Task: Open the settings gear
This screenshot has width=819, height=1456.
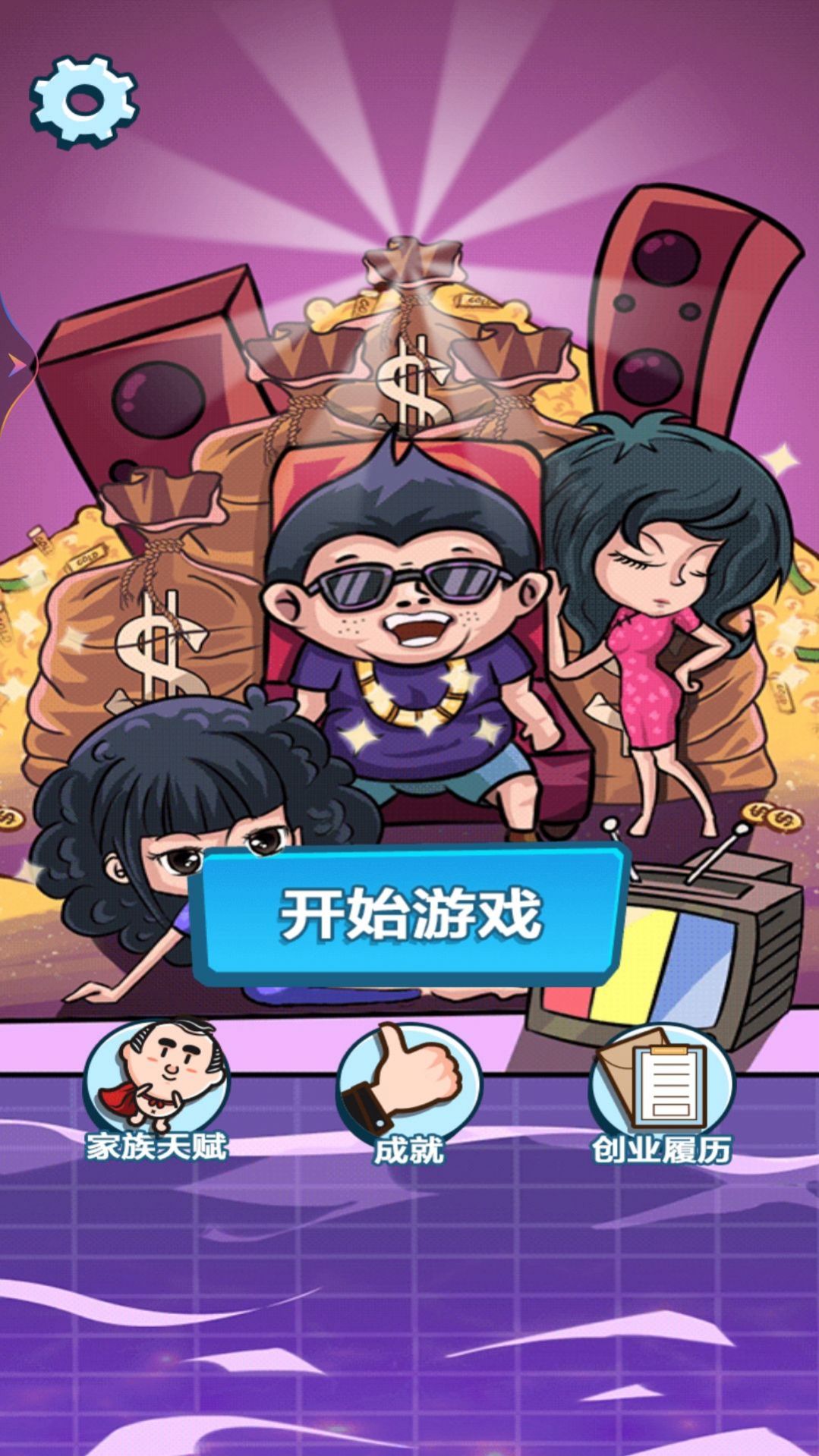Action: coord(84,101)
